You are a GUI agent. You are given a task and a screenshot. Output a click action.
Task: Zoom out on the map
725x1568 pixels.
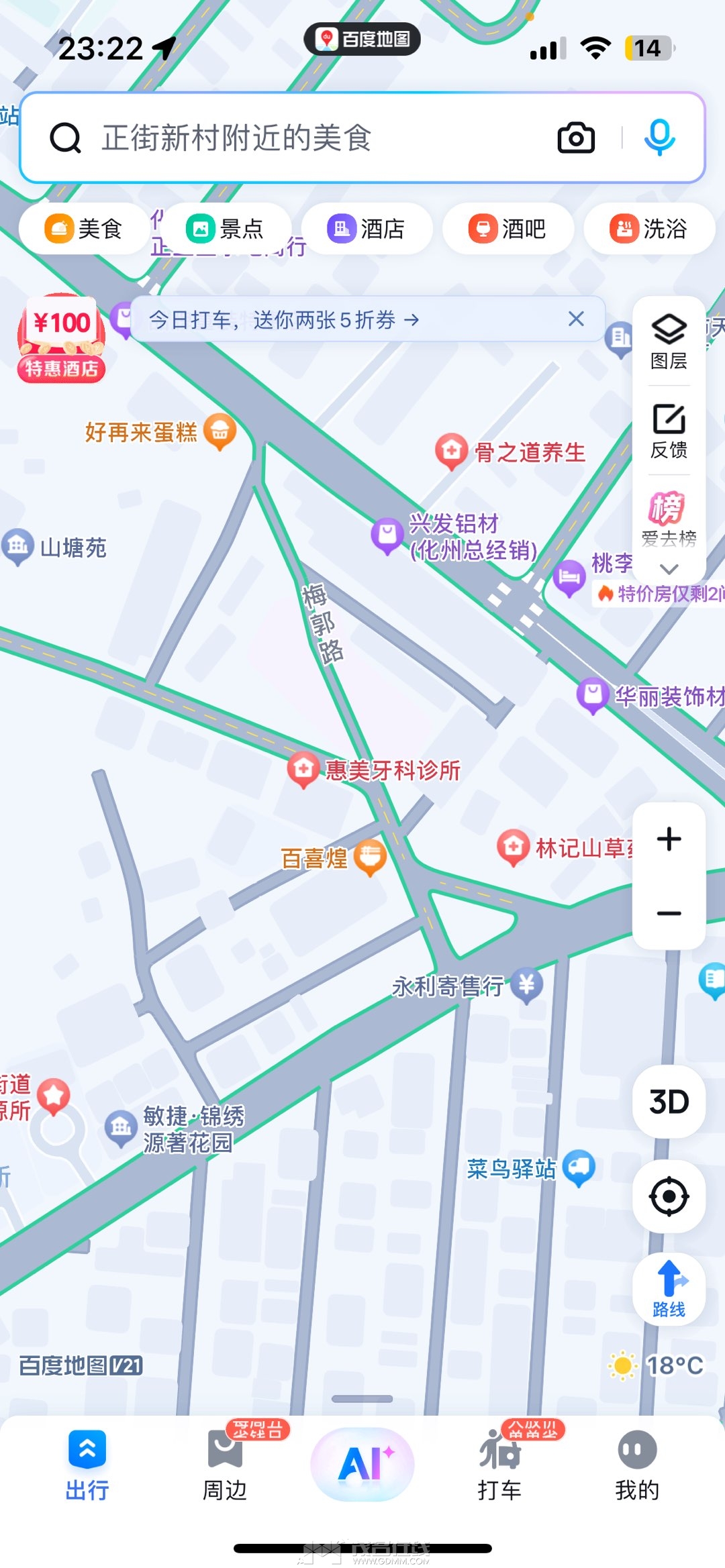point(669,913)
